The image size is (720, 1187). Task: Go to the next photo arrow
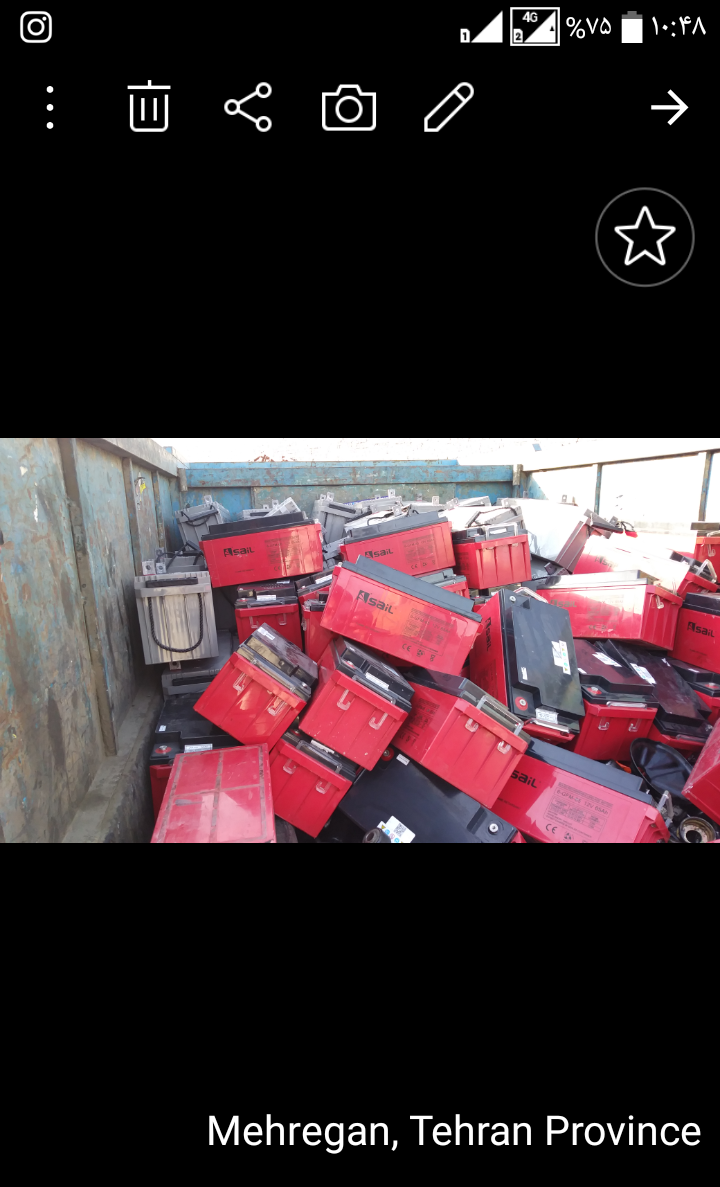pos(669,107)
